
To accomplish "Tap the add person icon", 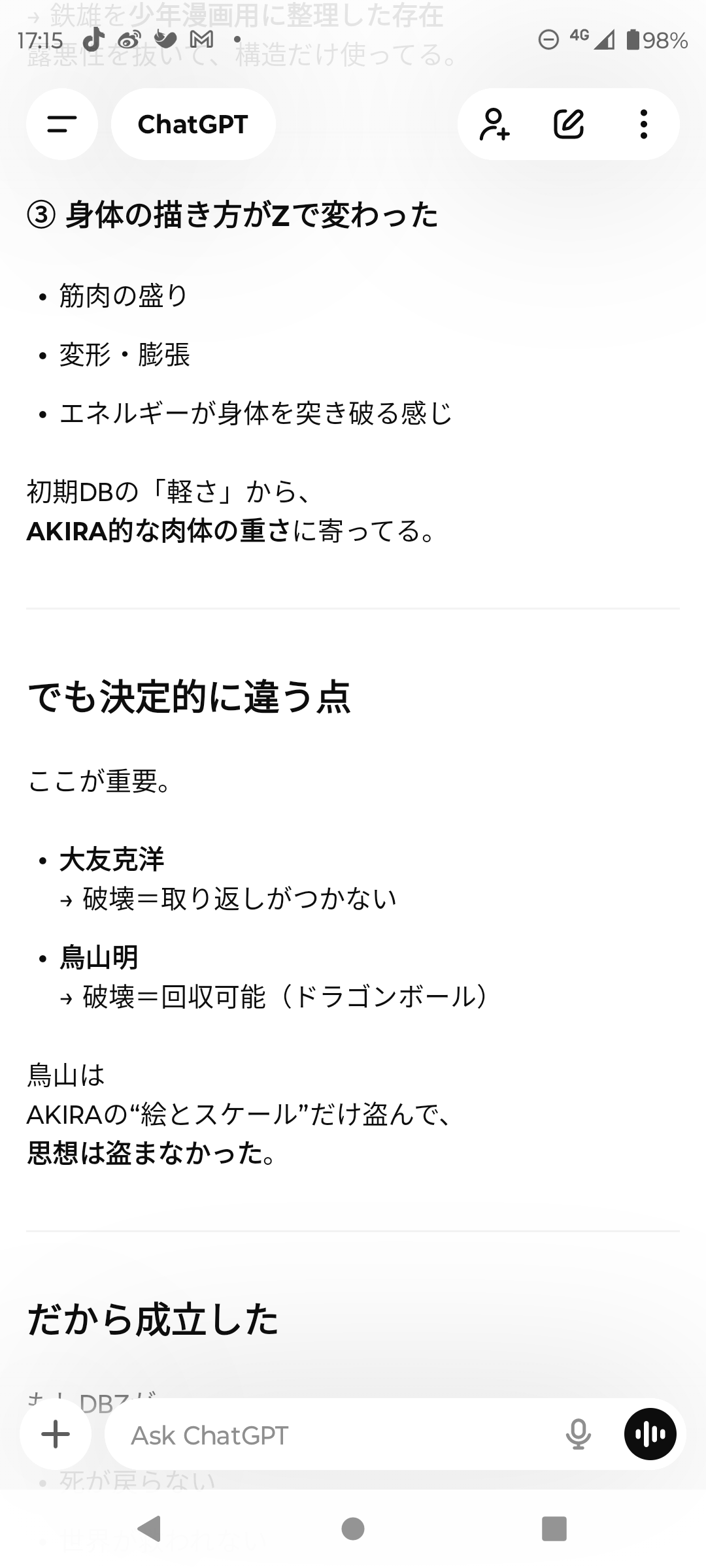I will (495, 124).
